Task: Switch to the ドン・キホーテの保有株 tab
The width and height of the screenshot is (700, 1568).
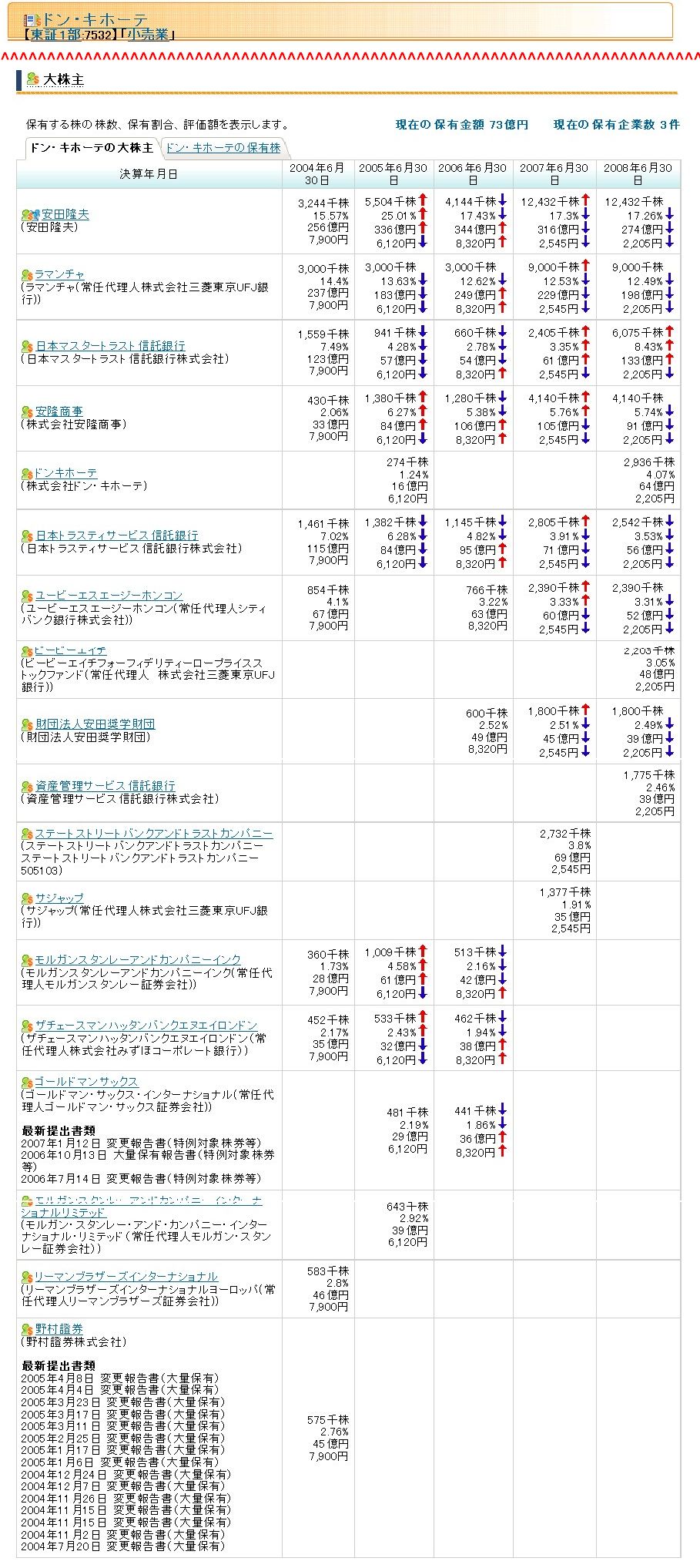Action: point(223,148)
